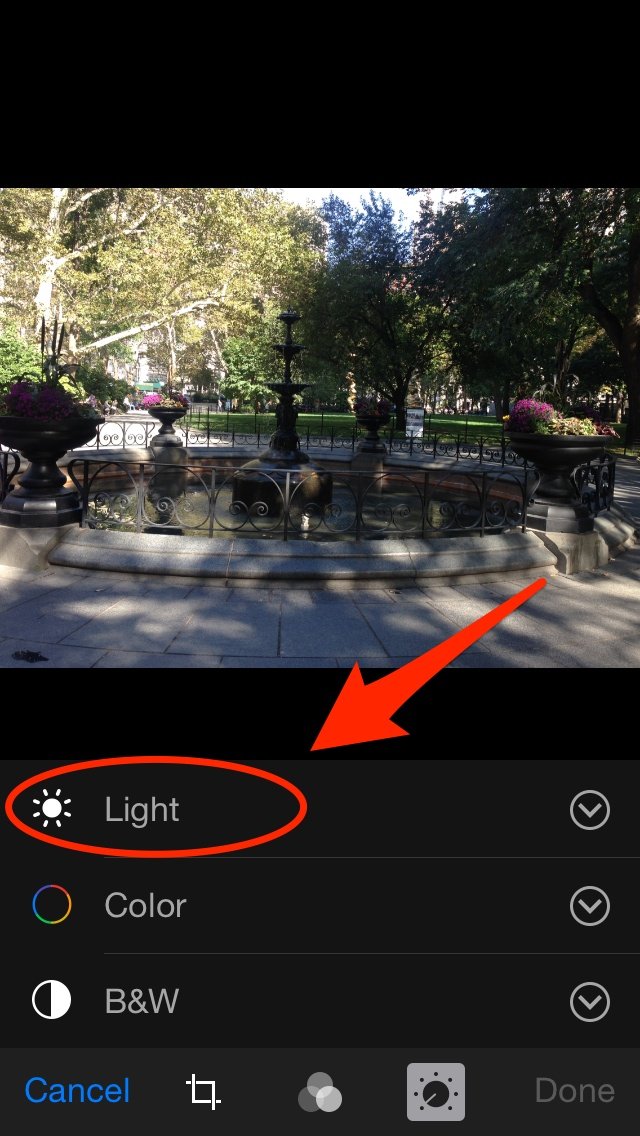This screenshot has width=640, height=1136.
Task: Open the B&W adjustment row
Action: 140,1001
